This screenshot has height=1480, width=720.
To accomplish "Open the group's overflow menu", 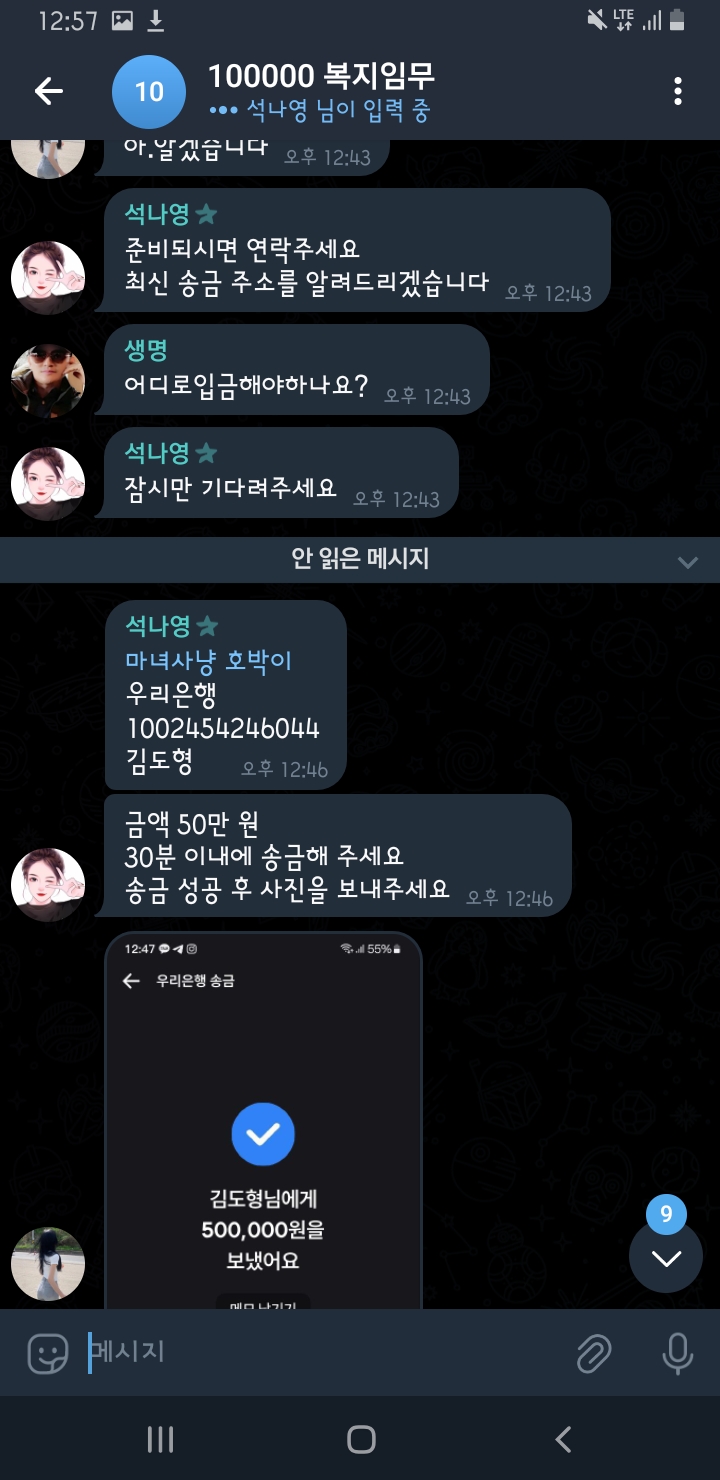I will tap(678, 92).
